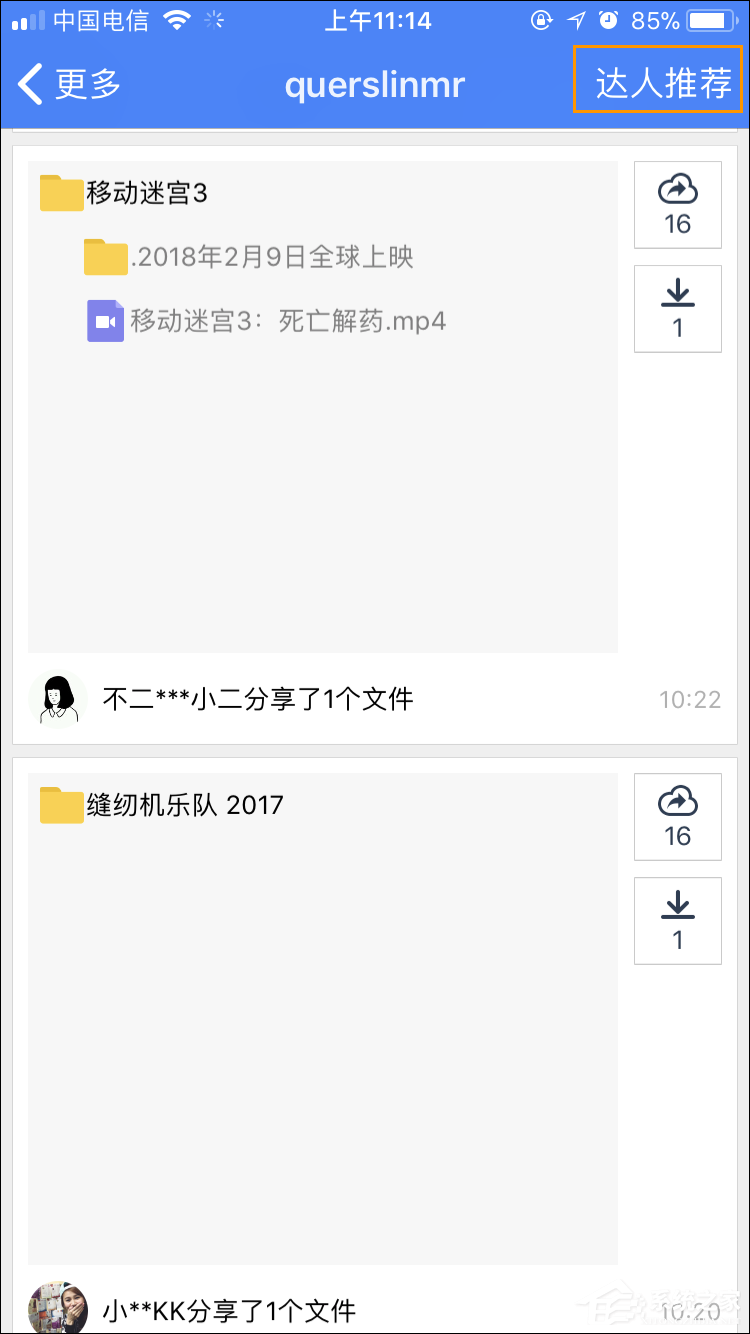
Task: Click the cloud save icon on 移动迷宫3 share
Action: click(x=678, y=204)
